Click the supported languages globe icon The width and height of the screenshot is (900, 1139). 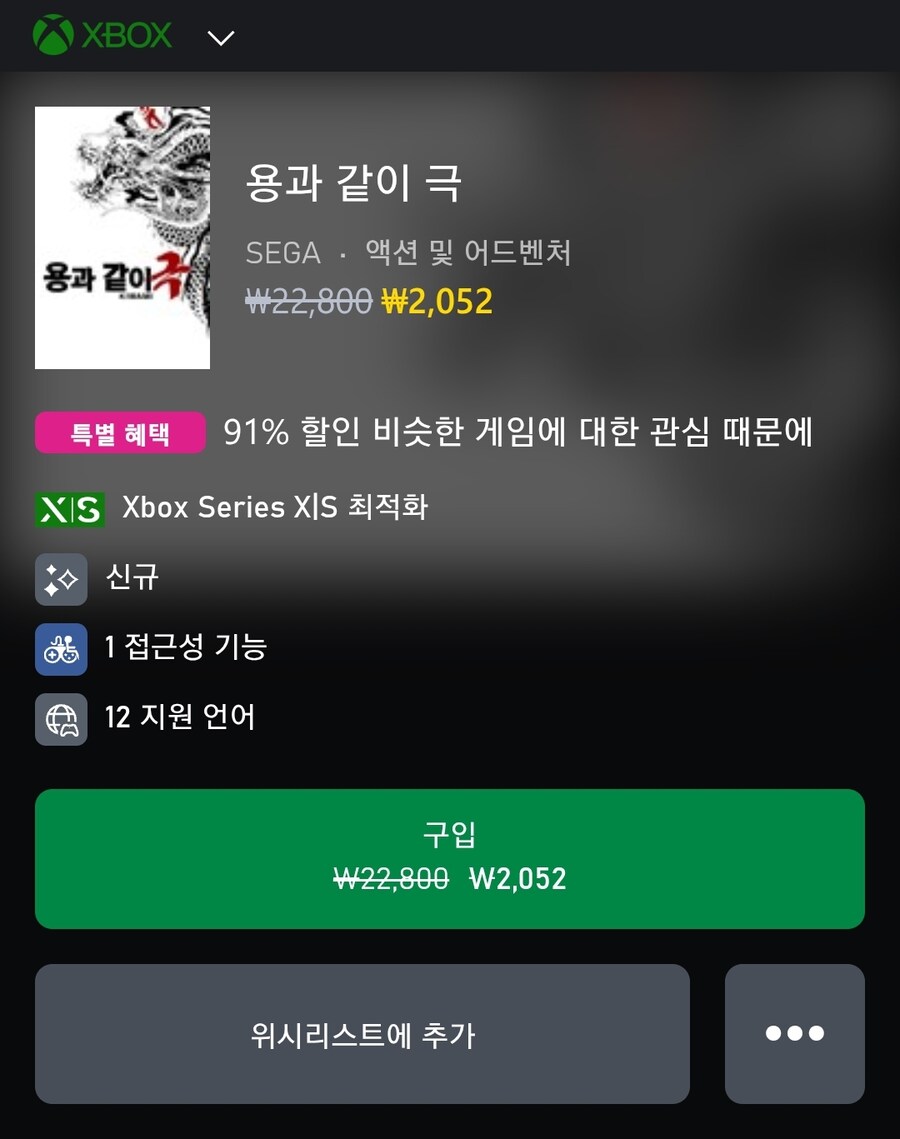click(61, 718)
